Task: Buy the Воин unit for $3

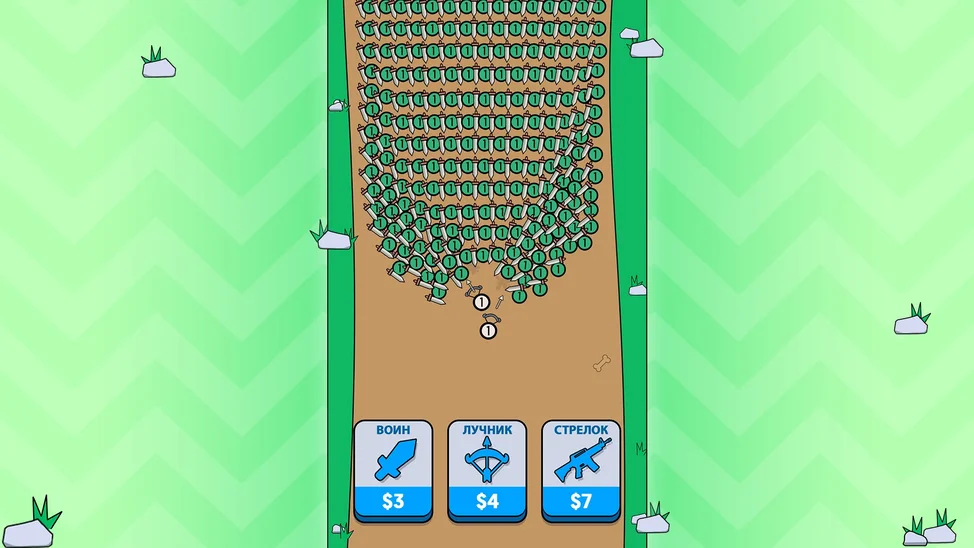Action: click(x=393, y=470)
